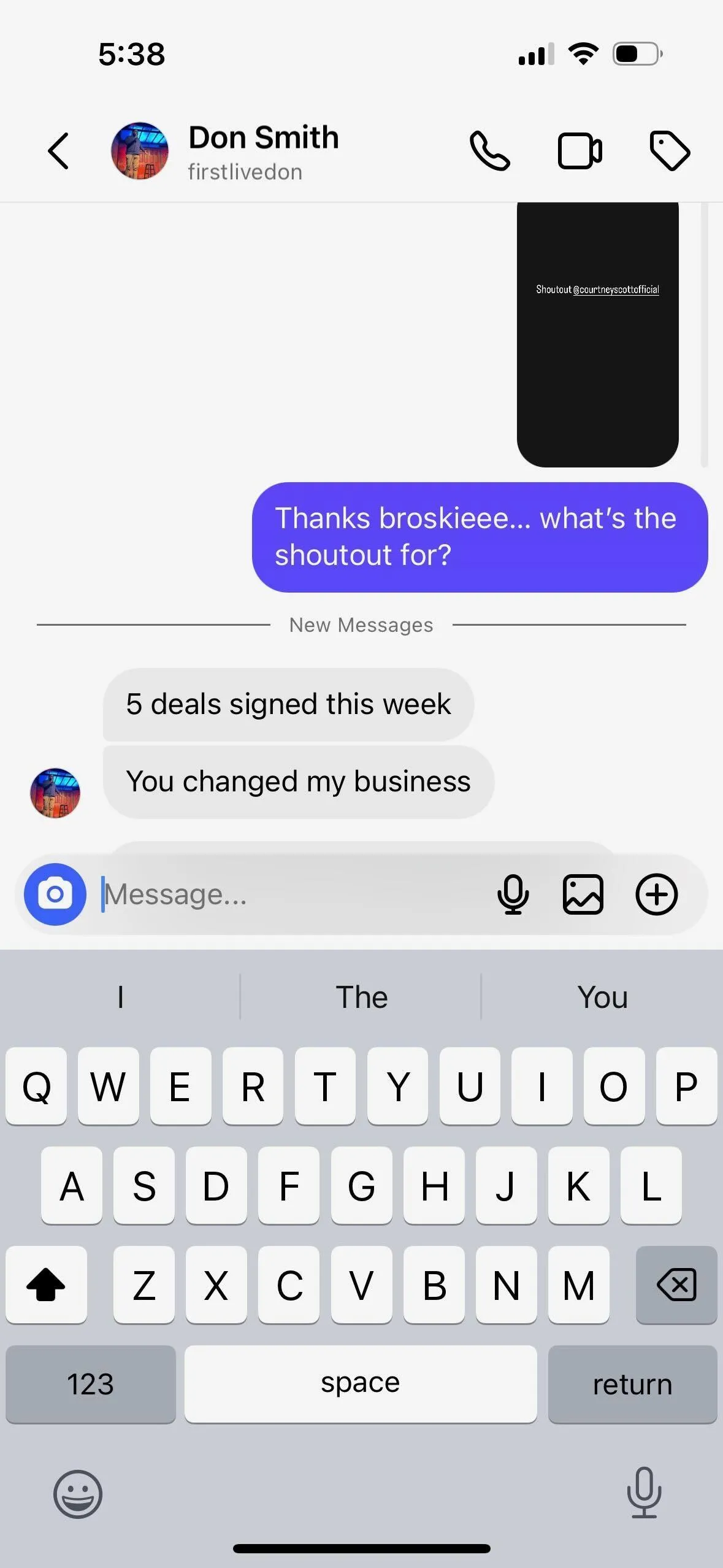This screenshot has width=723, height=1568.
Task: Open the label tag icon
Action: click(x=670, y=151)
